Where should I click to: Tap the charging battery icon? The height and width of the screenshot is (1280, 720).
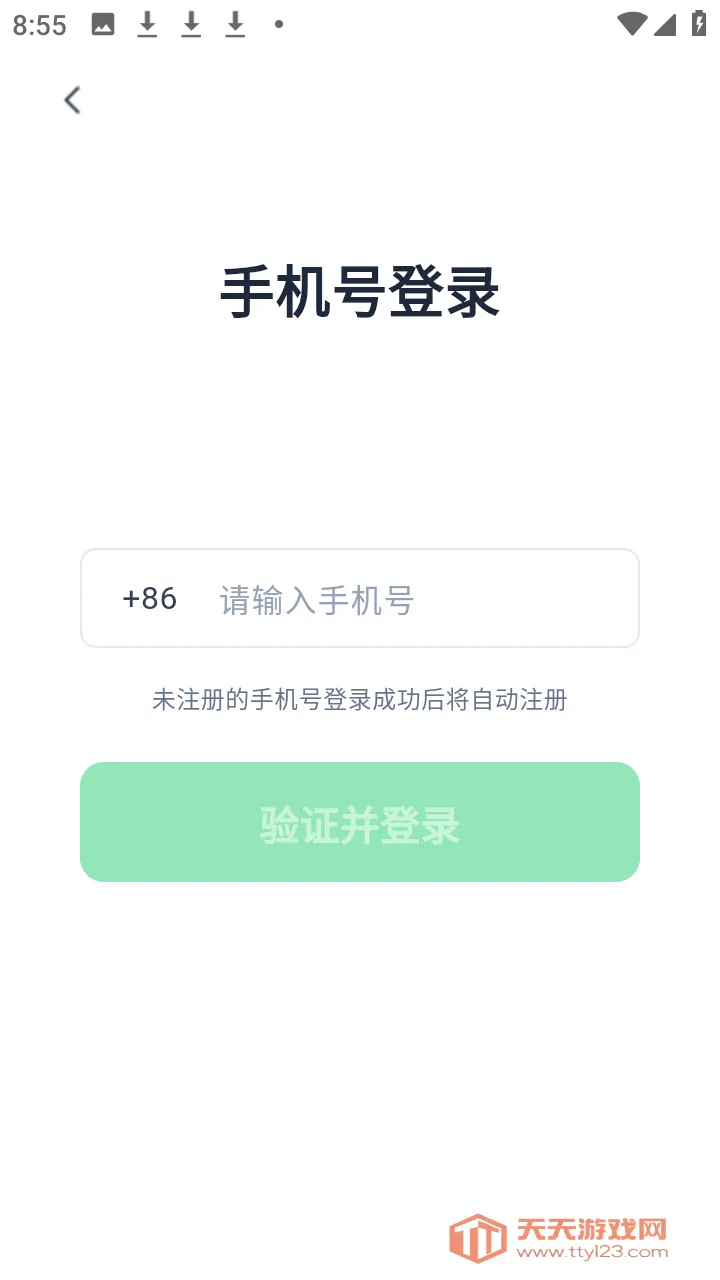(698, 24)
